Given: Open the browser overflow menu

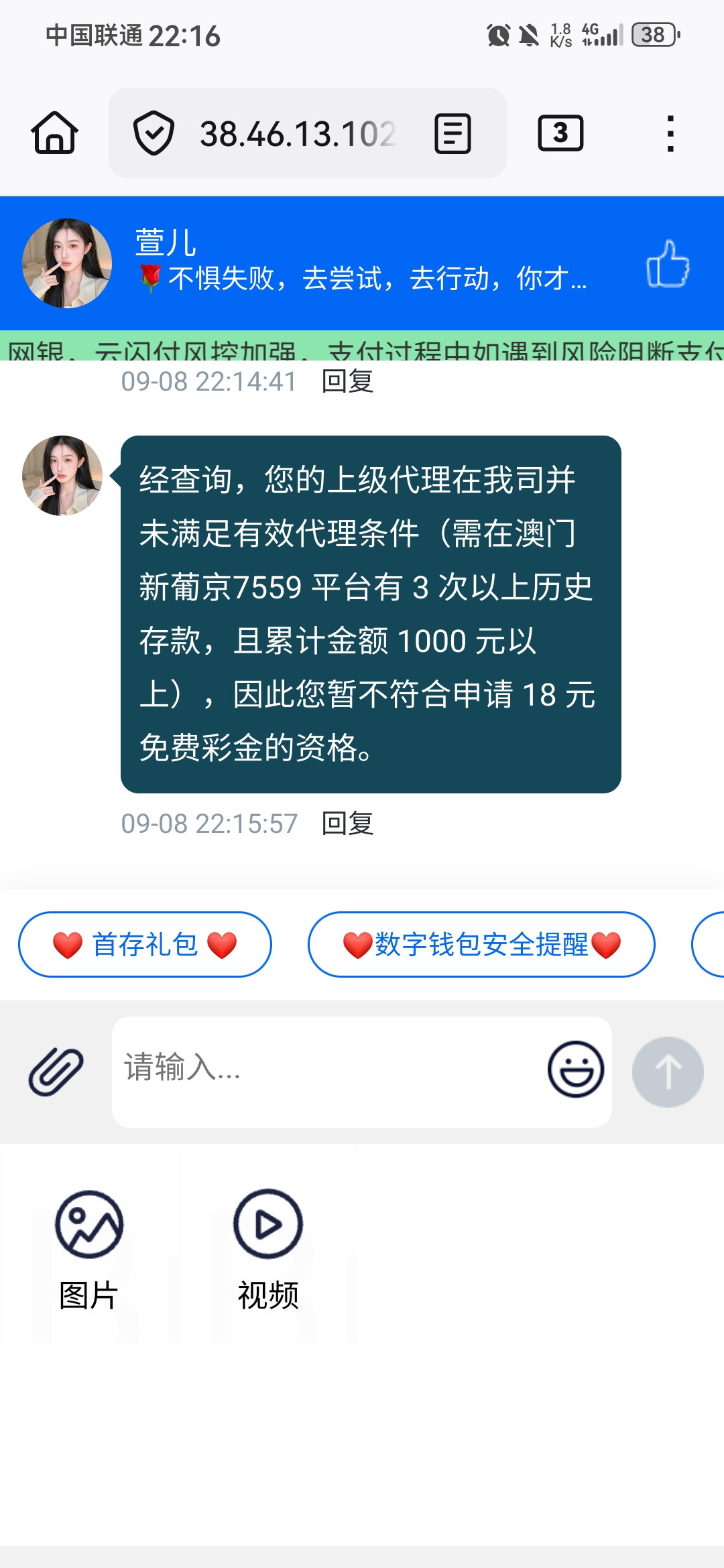Looking at the screenshot, I should click(670, 133).
